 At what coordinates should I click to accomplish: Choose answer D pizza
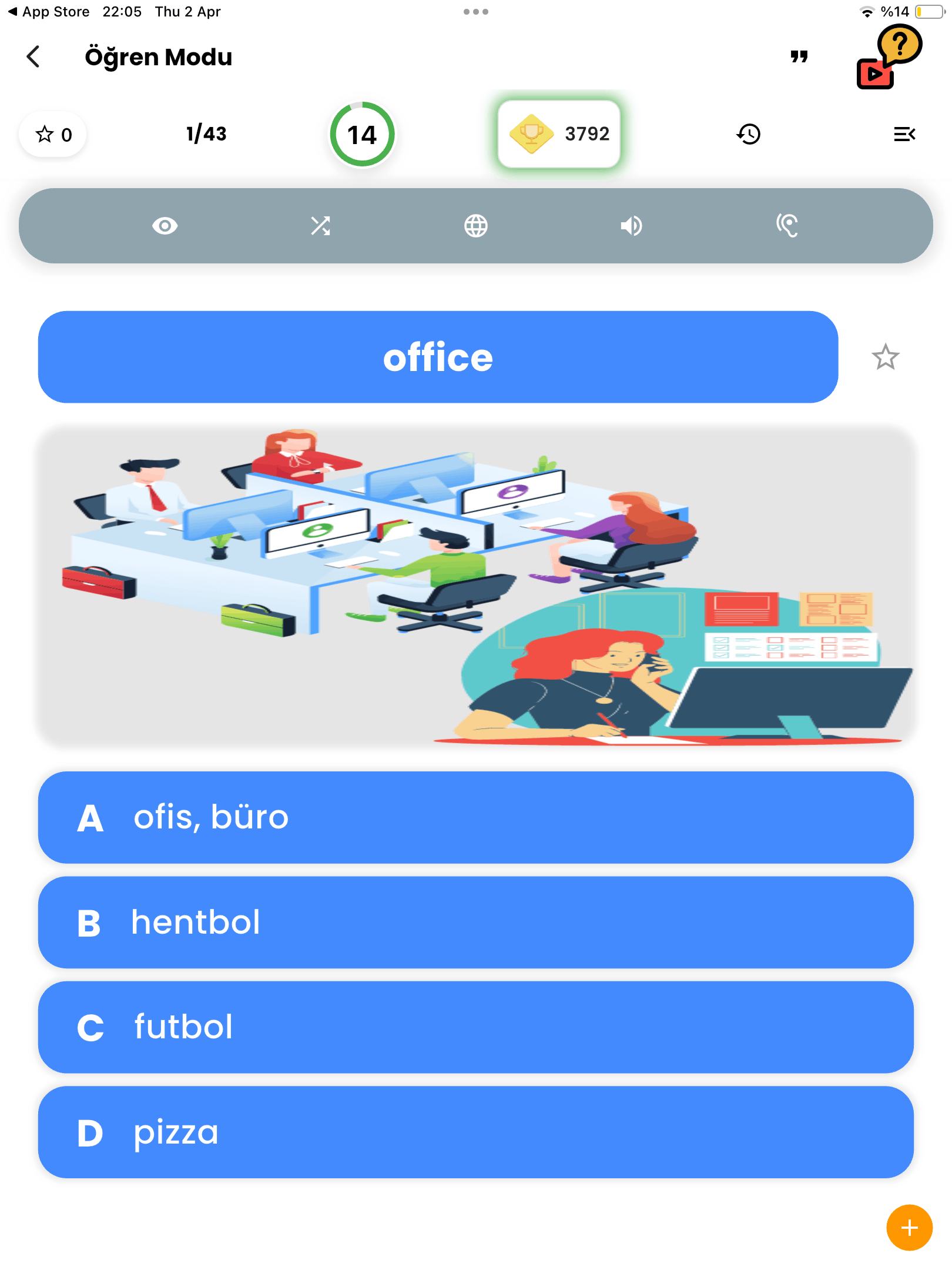(x=475, y=1132)
